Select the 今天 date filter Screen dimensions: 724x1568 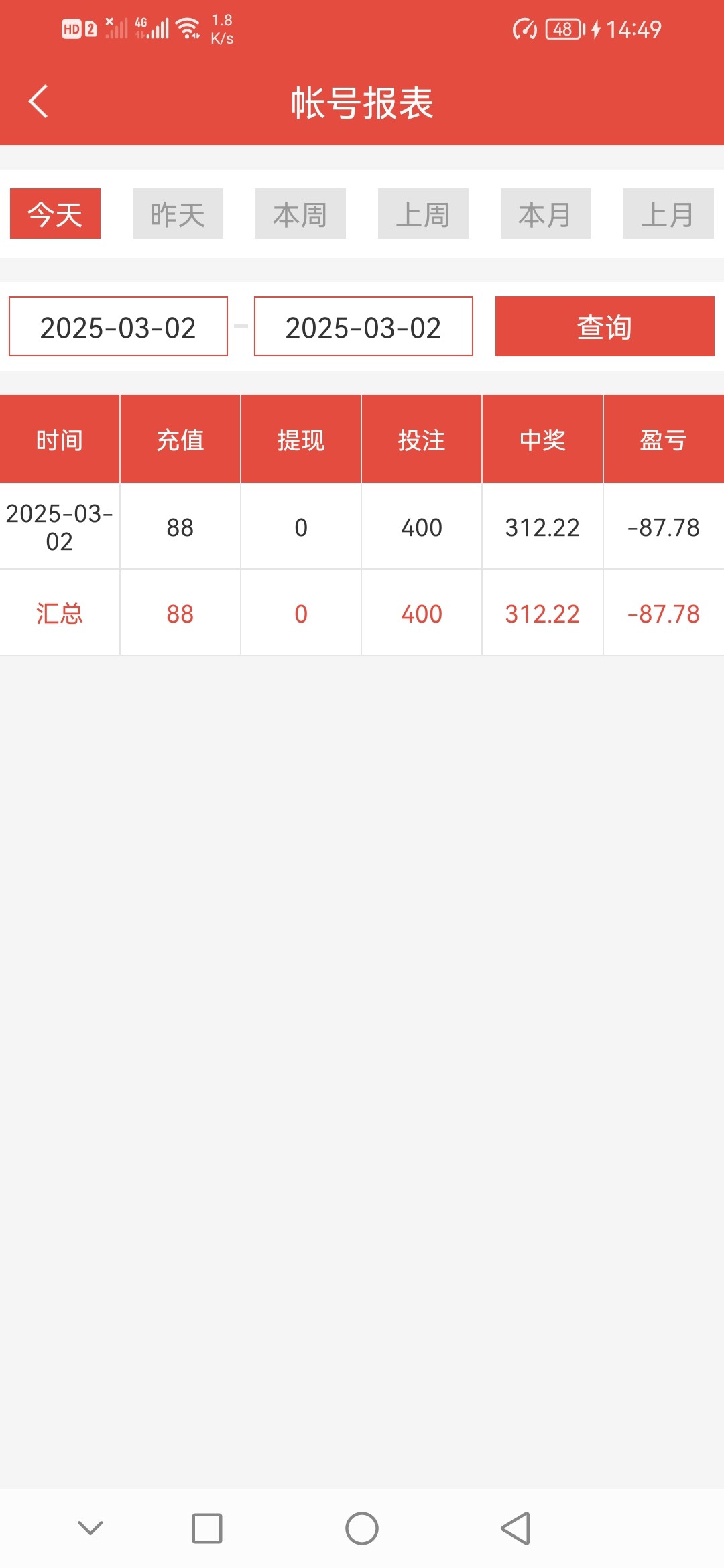pos(55,214)
